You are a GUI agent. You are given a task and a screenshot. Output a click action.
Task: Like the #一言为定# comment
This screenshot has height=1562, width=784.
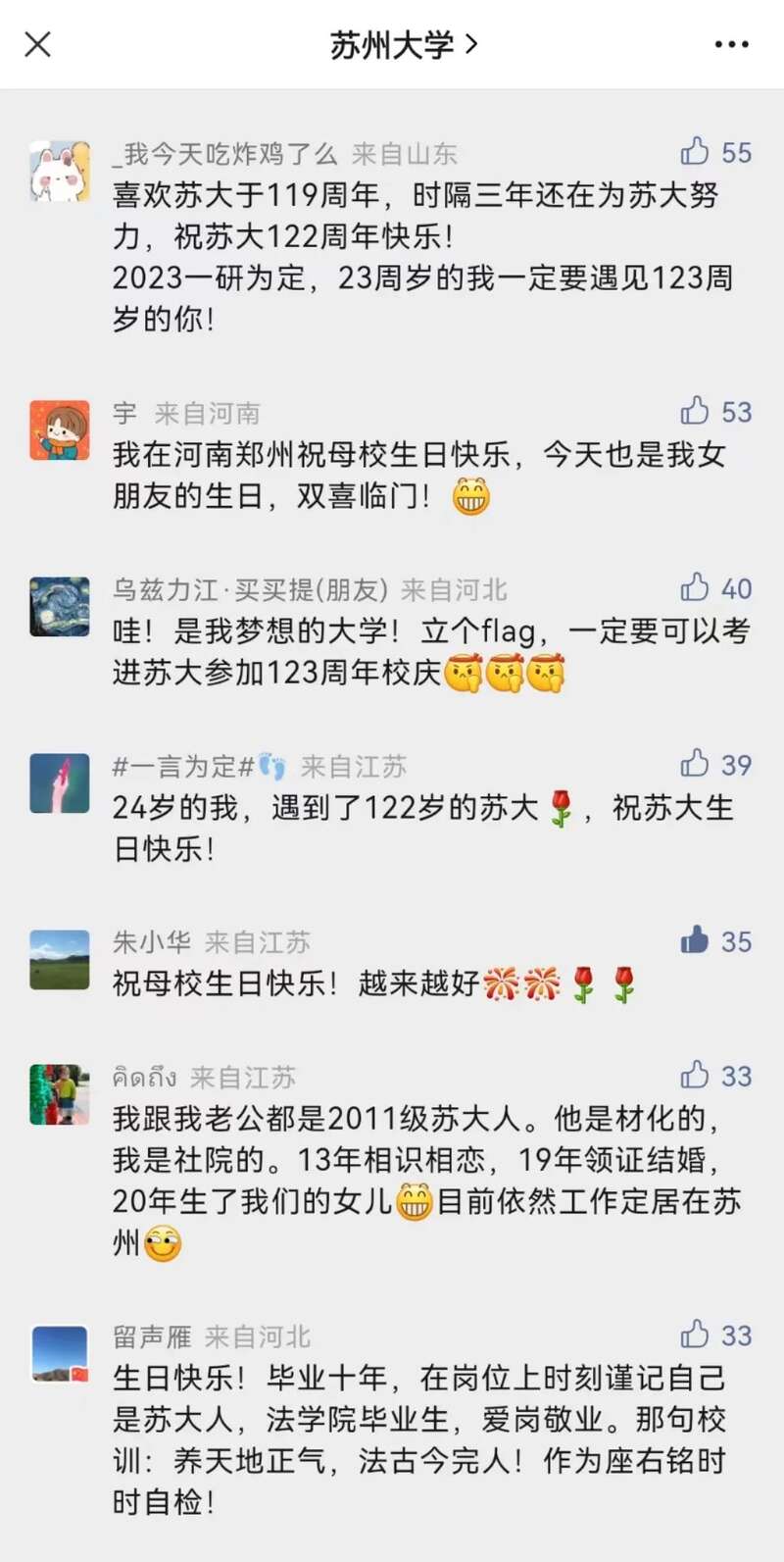(x=696, y=764)
